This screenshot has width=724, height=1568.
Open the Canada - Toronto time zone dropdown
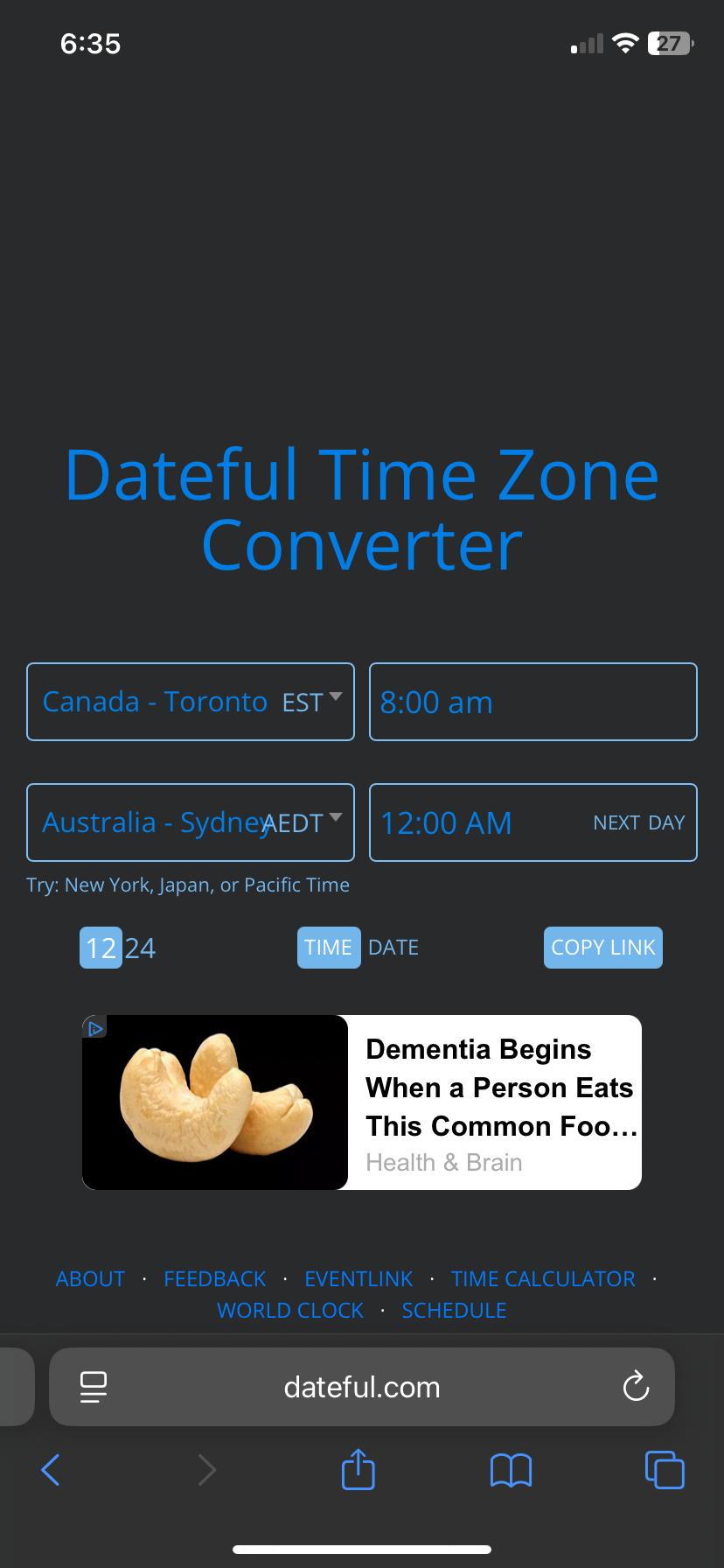190,702
